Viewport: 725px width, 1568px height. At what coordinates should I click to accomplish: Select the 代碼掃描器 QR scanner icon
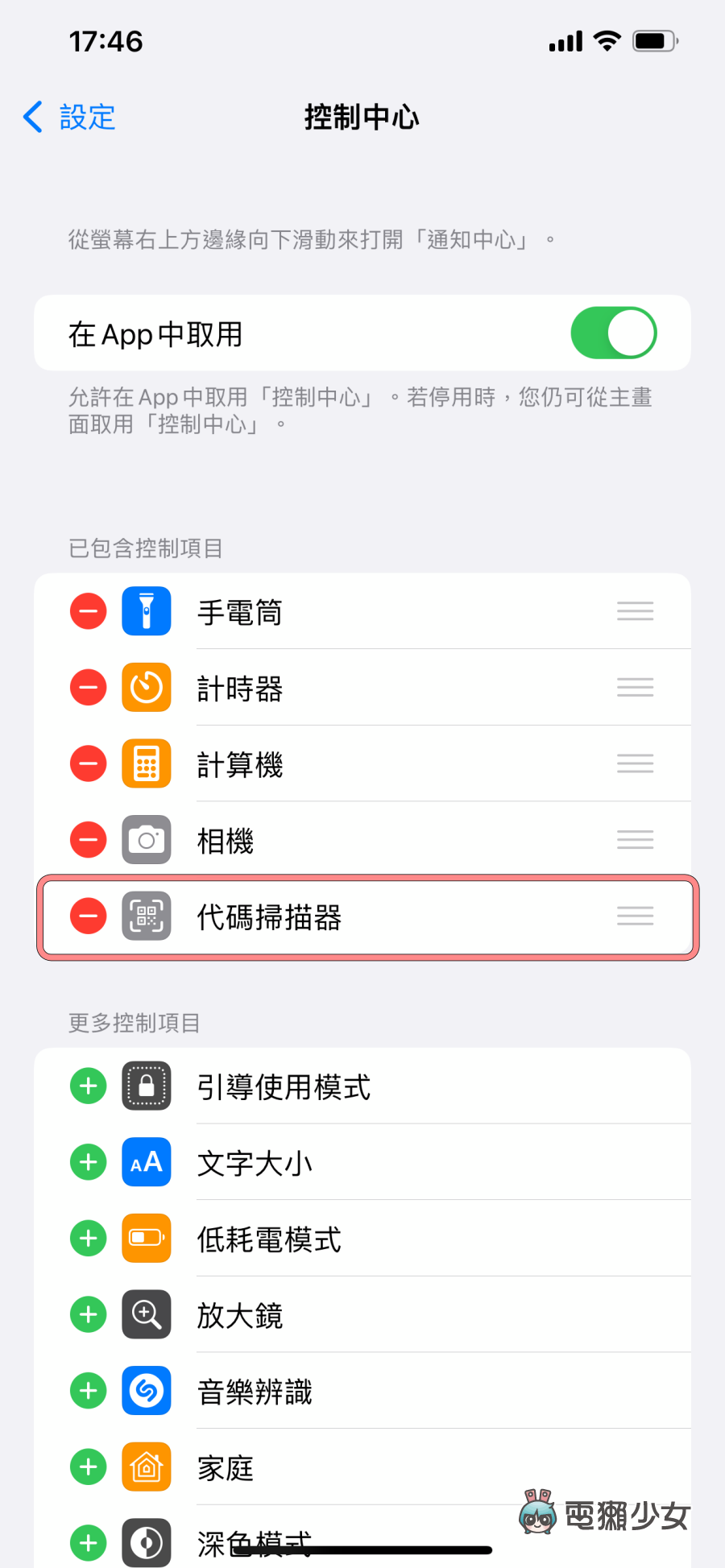pos(146,916)
